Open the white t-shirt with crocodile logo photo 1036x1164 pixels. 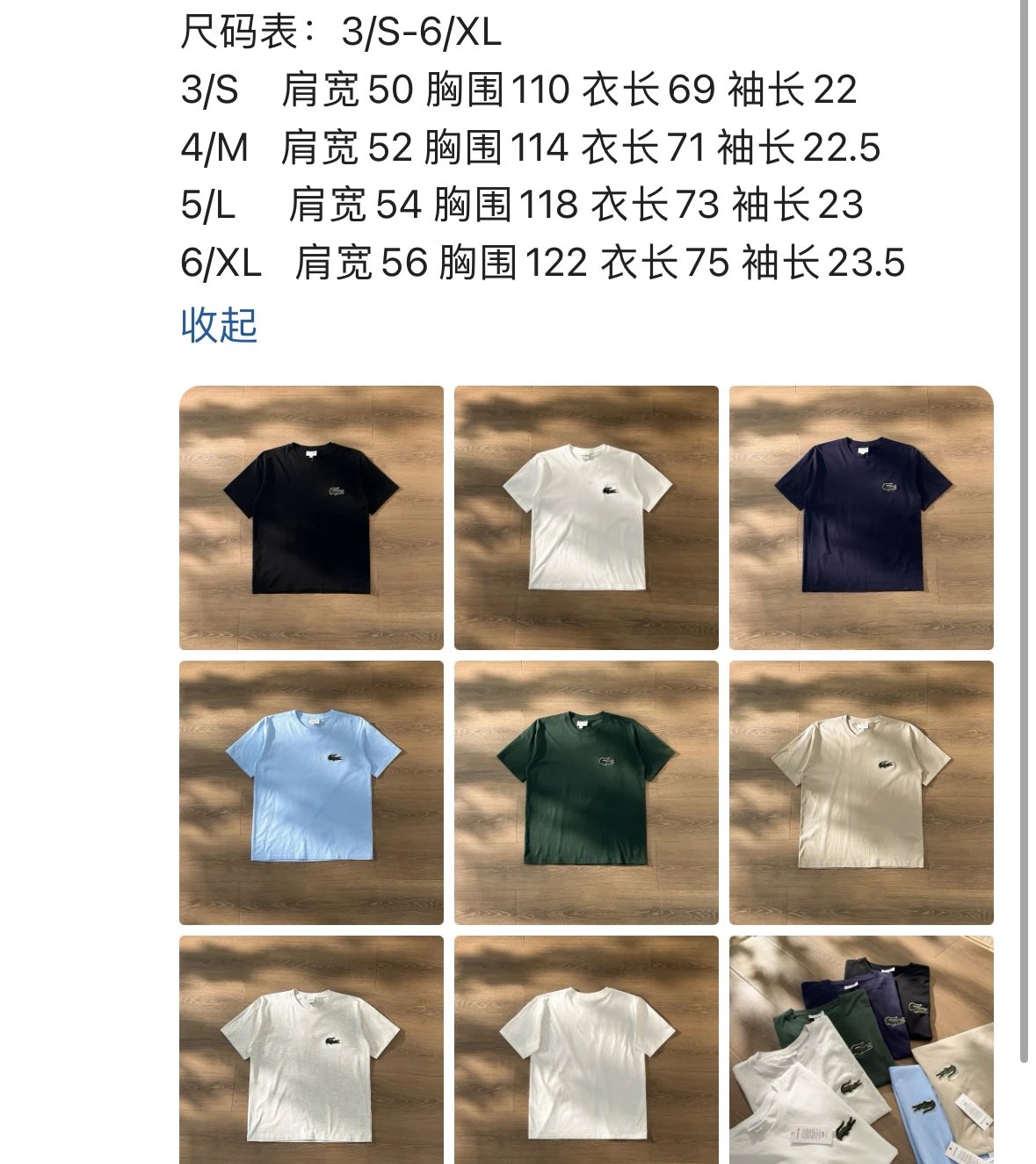pos(586,517)
